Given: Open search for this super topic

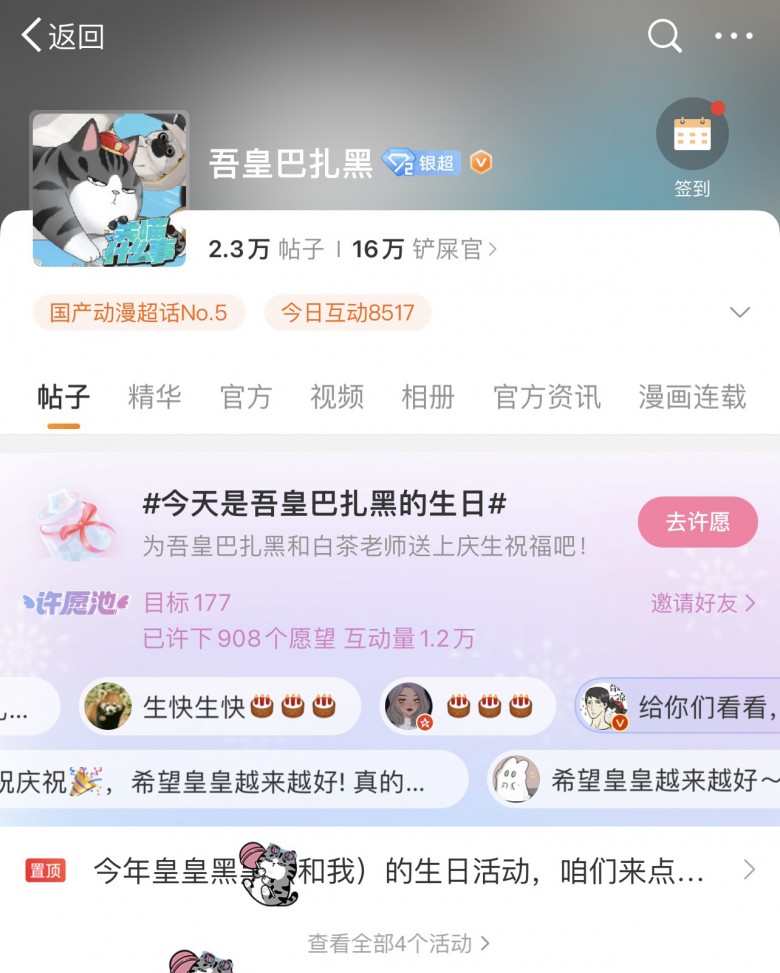Looking at the screenshot, I should (x=664, y=36).
